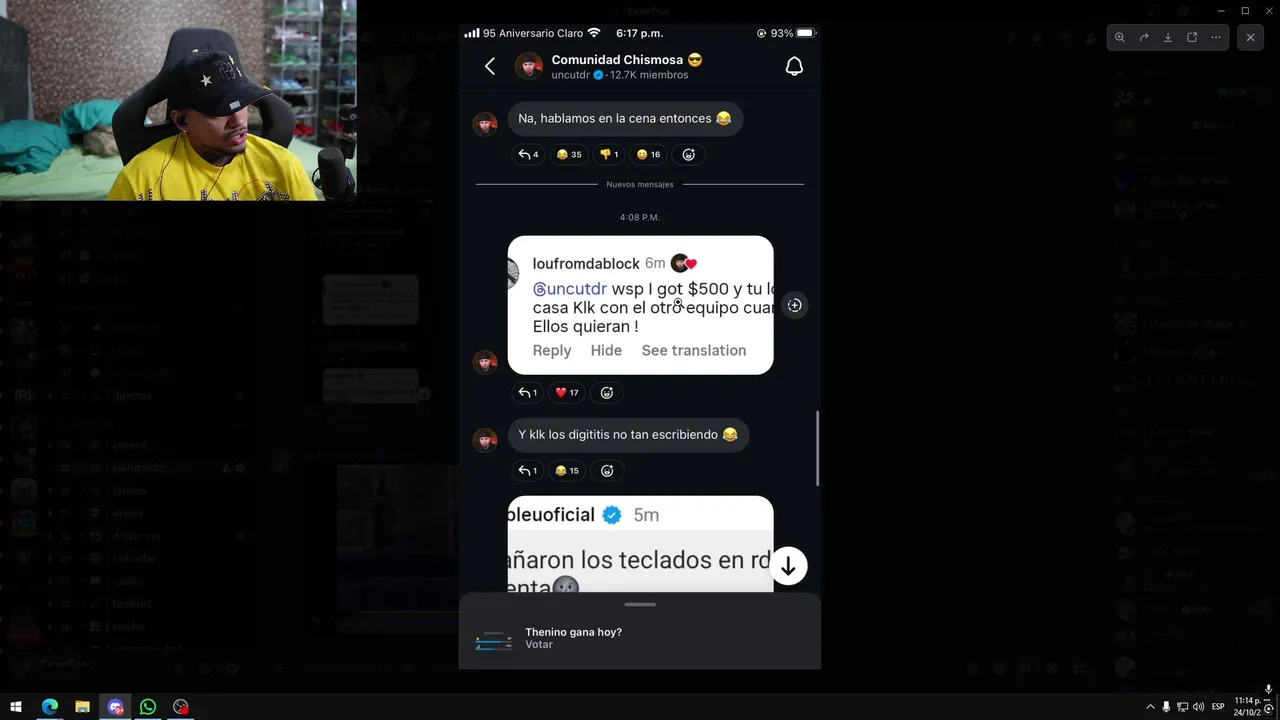Open Comunidad Chismosa channel details
This screenshot has height=720, width=1280.
(625, 66)
